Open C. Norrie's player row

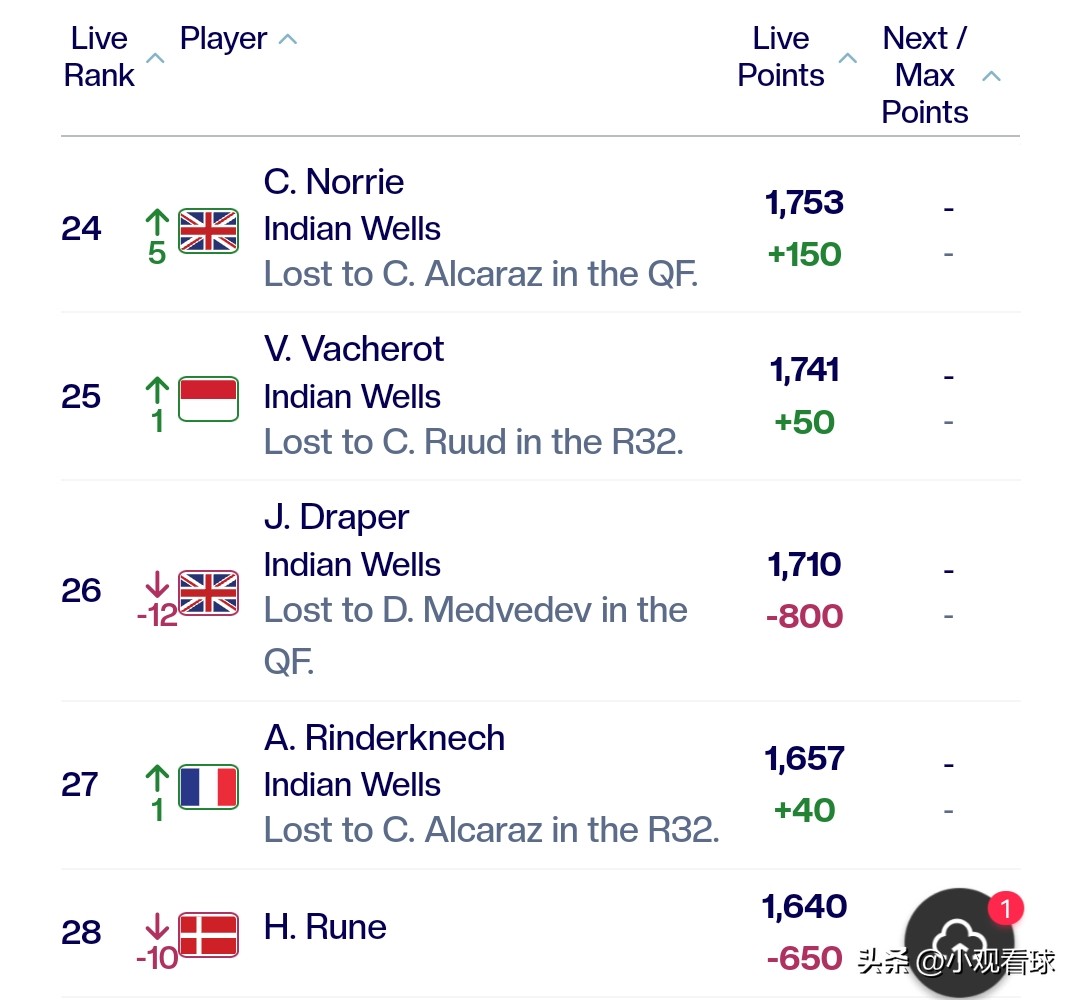coord(334,182)
